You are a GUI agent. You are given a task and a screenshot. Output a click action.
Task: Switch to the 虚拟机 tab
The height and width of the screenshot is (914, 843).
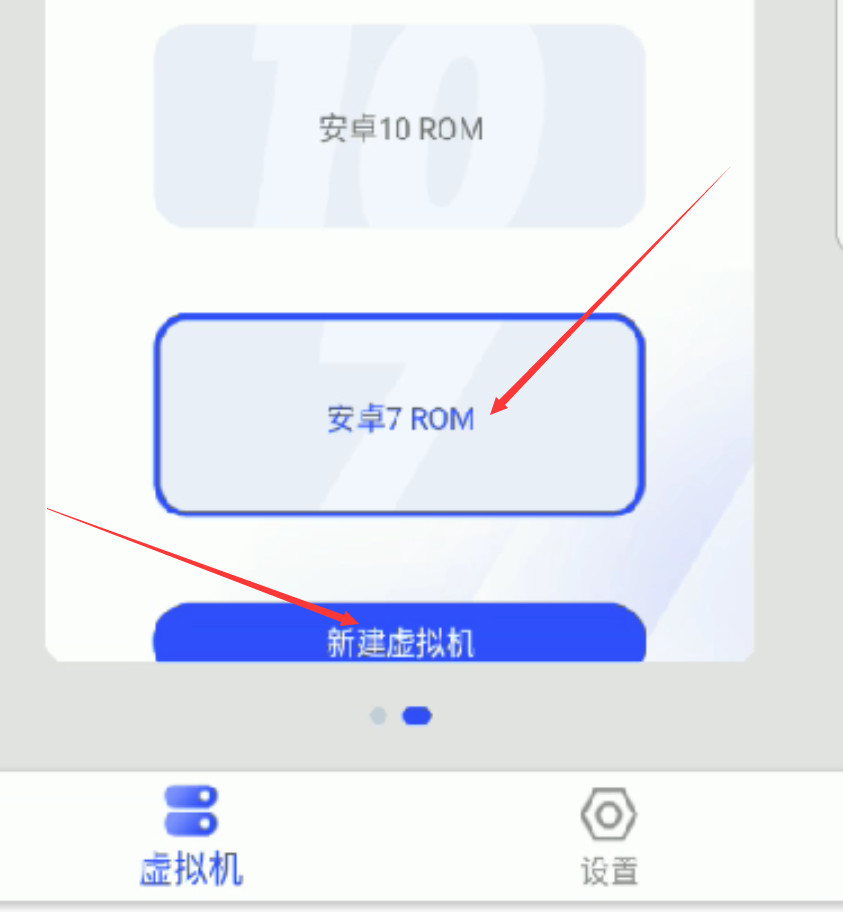tap(191, 837)
